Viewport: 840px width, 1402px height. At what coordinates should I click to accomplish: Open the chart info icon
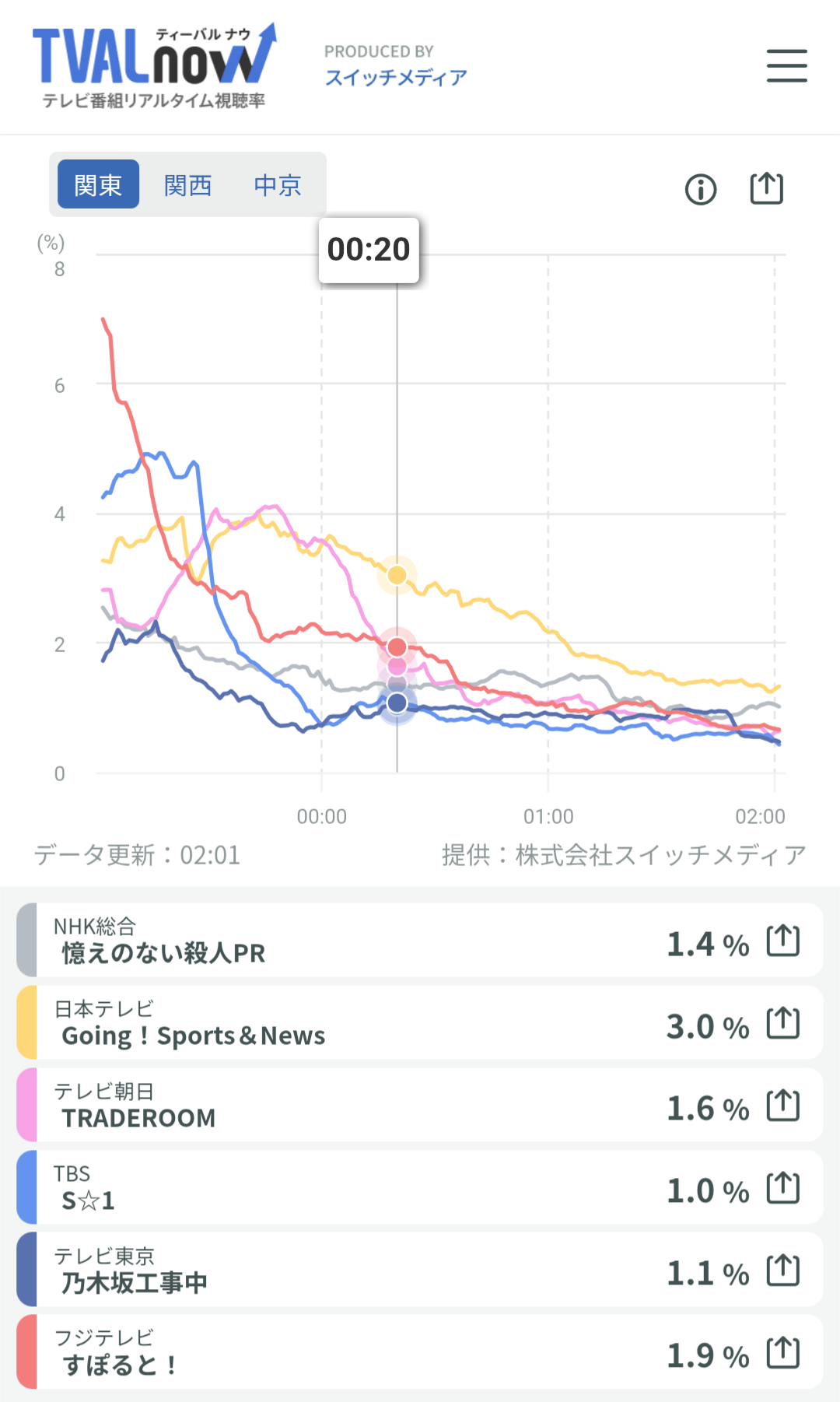701,189
